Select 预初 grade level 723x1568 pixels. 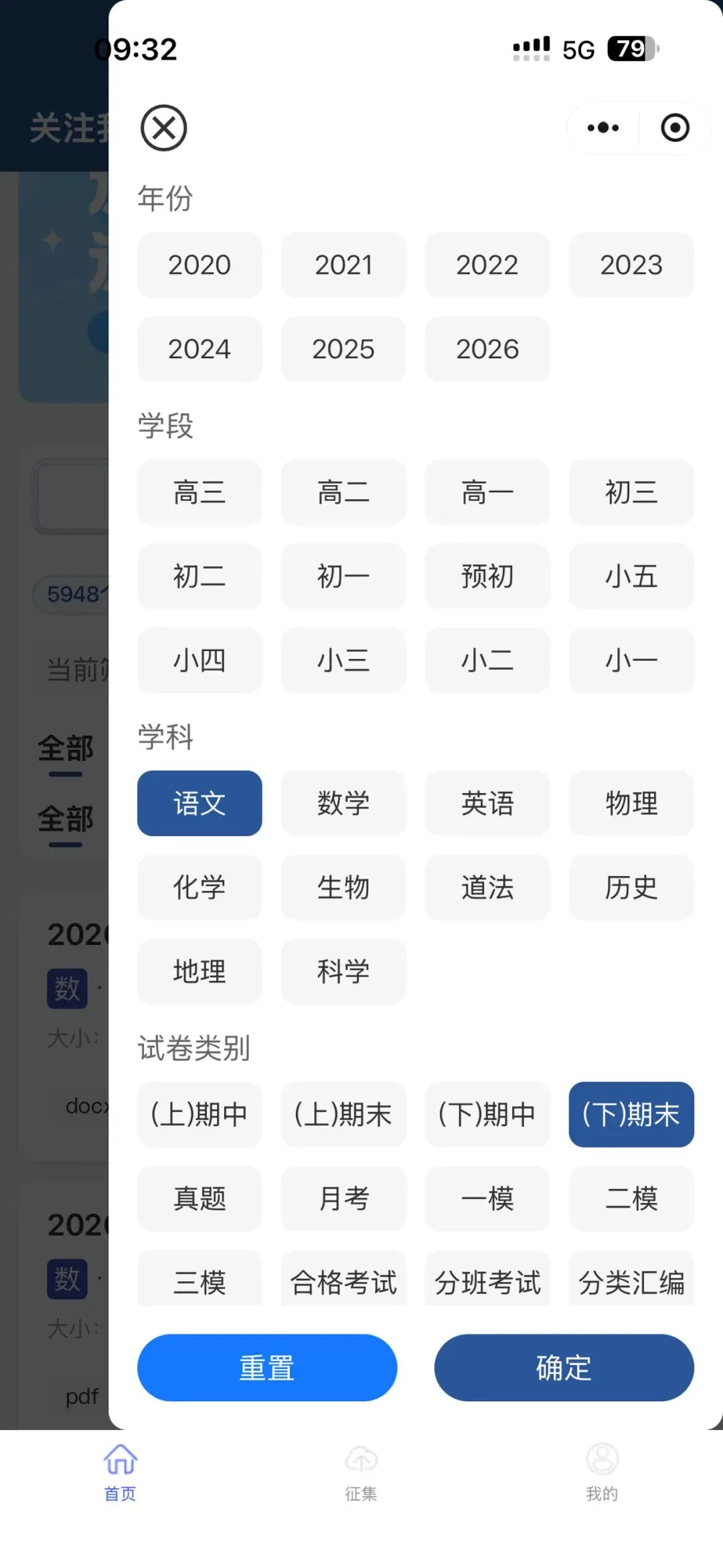(487, 576)
